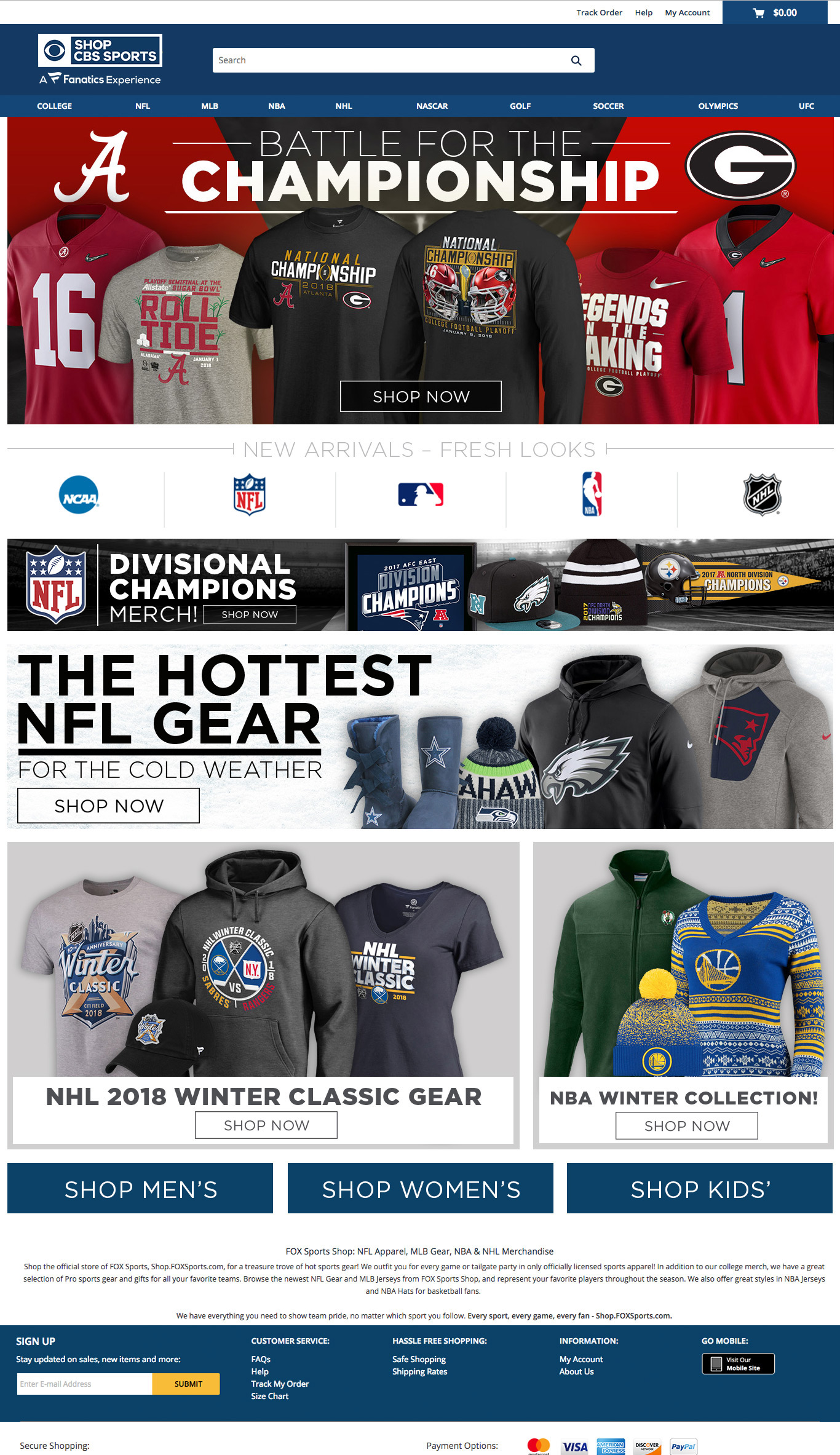Shop NHL 2018 Winter Classic Gear
The height and width of the screenshot is (1455, 840).
click(266, 1125)
